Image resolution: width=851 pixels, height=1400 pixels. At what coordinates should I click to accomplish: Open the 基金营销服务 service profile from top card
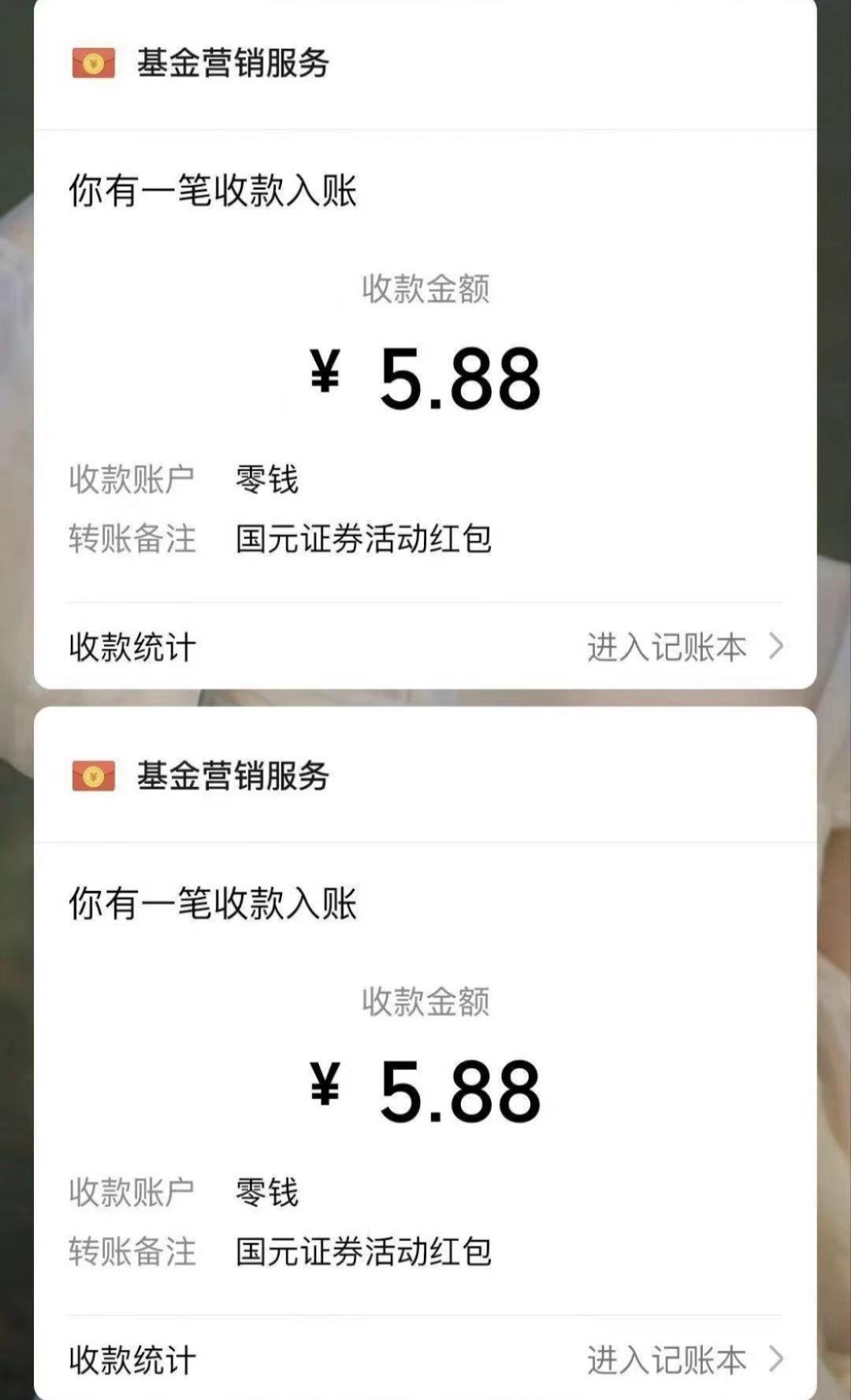click(232, 63)
